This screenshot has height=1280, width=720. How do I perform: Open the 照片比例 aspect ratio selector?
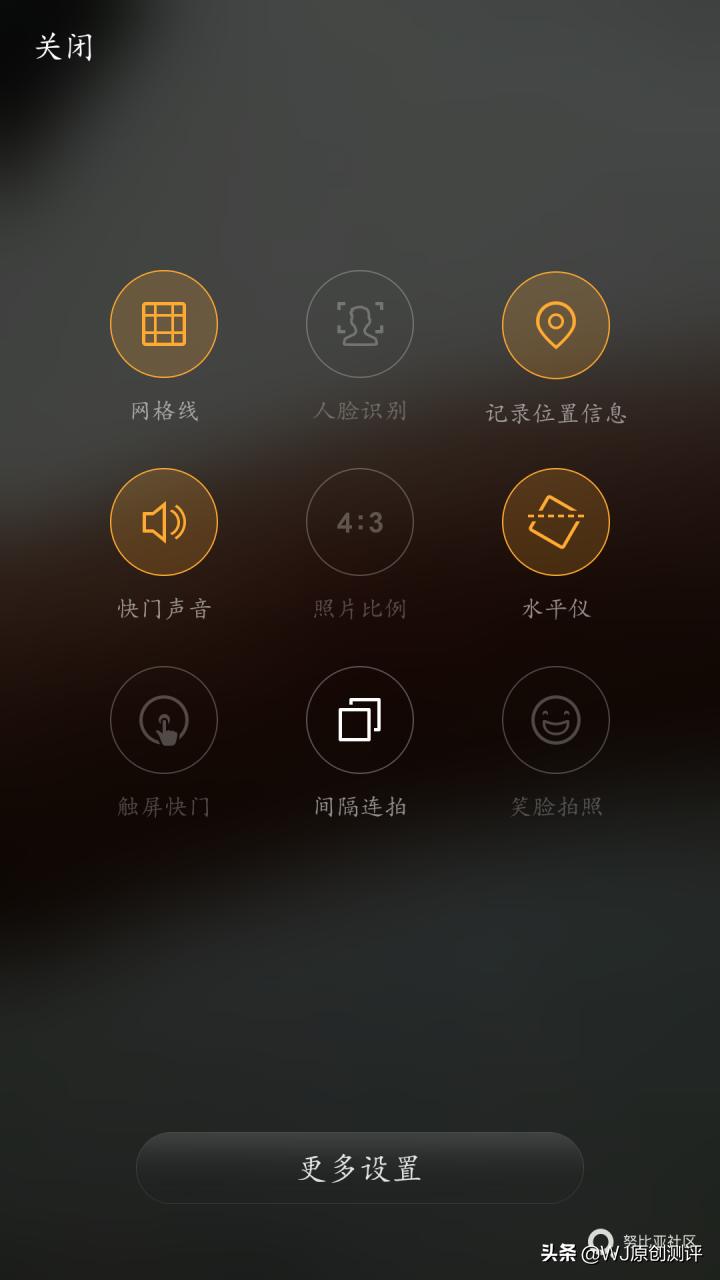pyautogui.click(x=360, y=522)
